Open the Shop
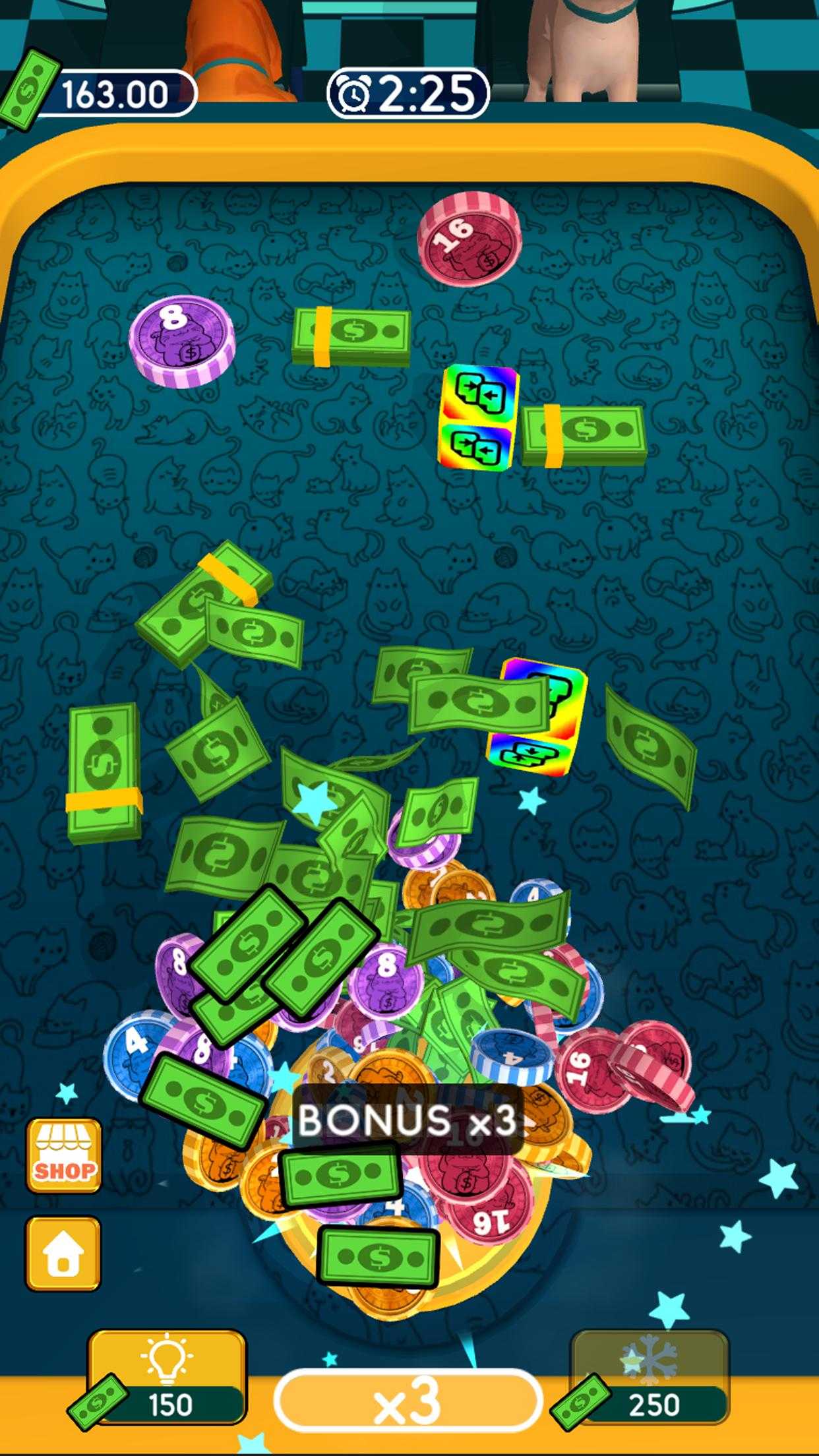Viewport: 819px width, 1456px height. pyautogui.click(x=63, y=1156)
